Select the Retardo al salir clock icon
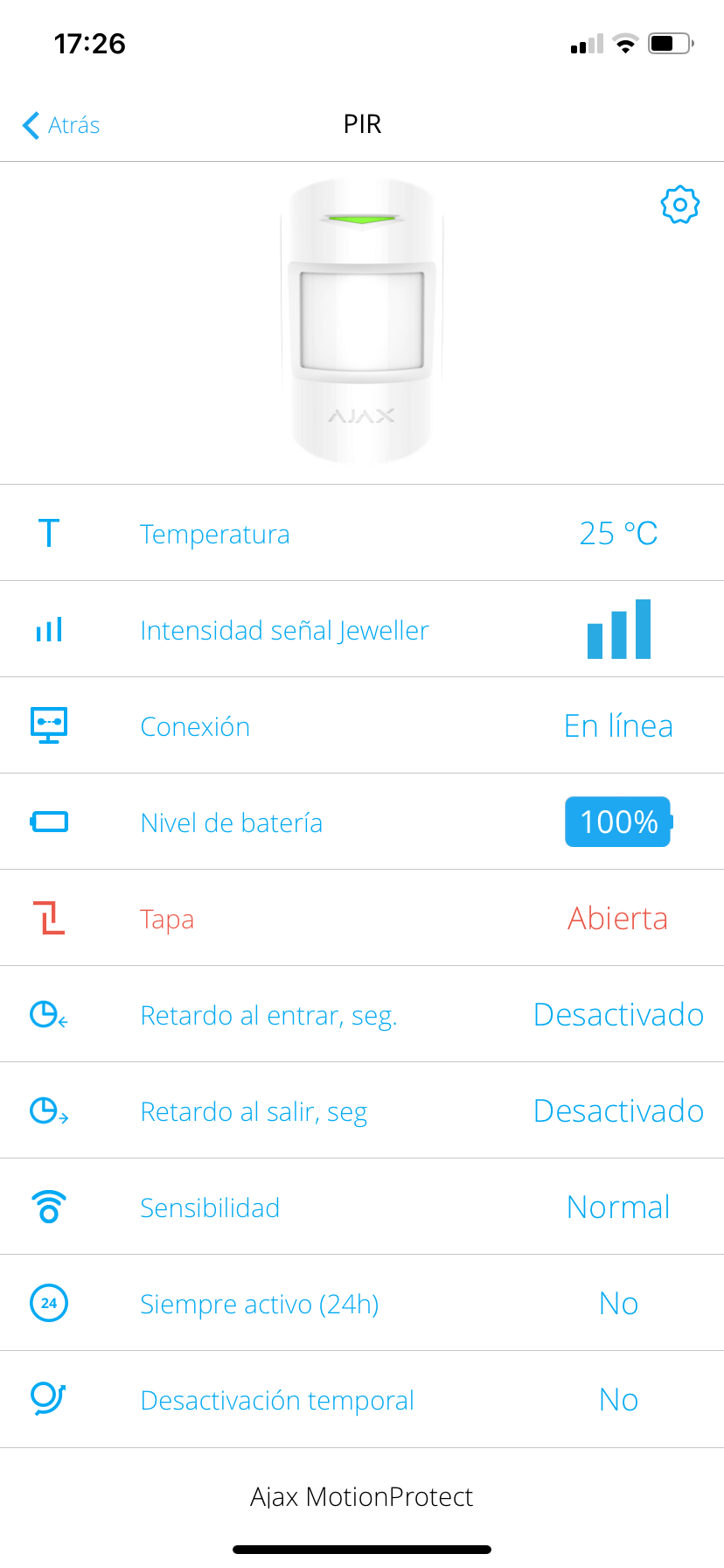Viewport: 724px width, 1568px height. [50, 1109]
